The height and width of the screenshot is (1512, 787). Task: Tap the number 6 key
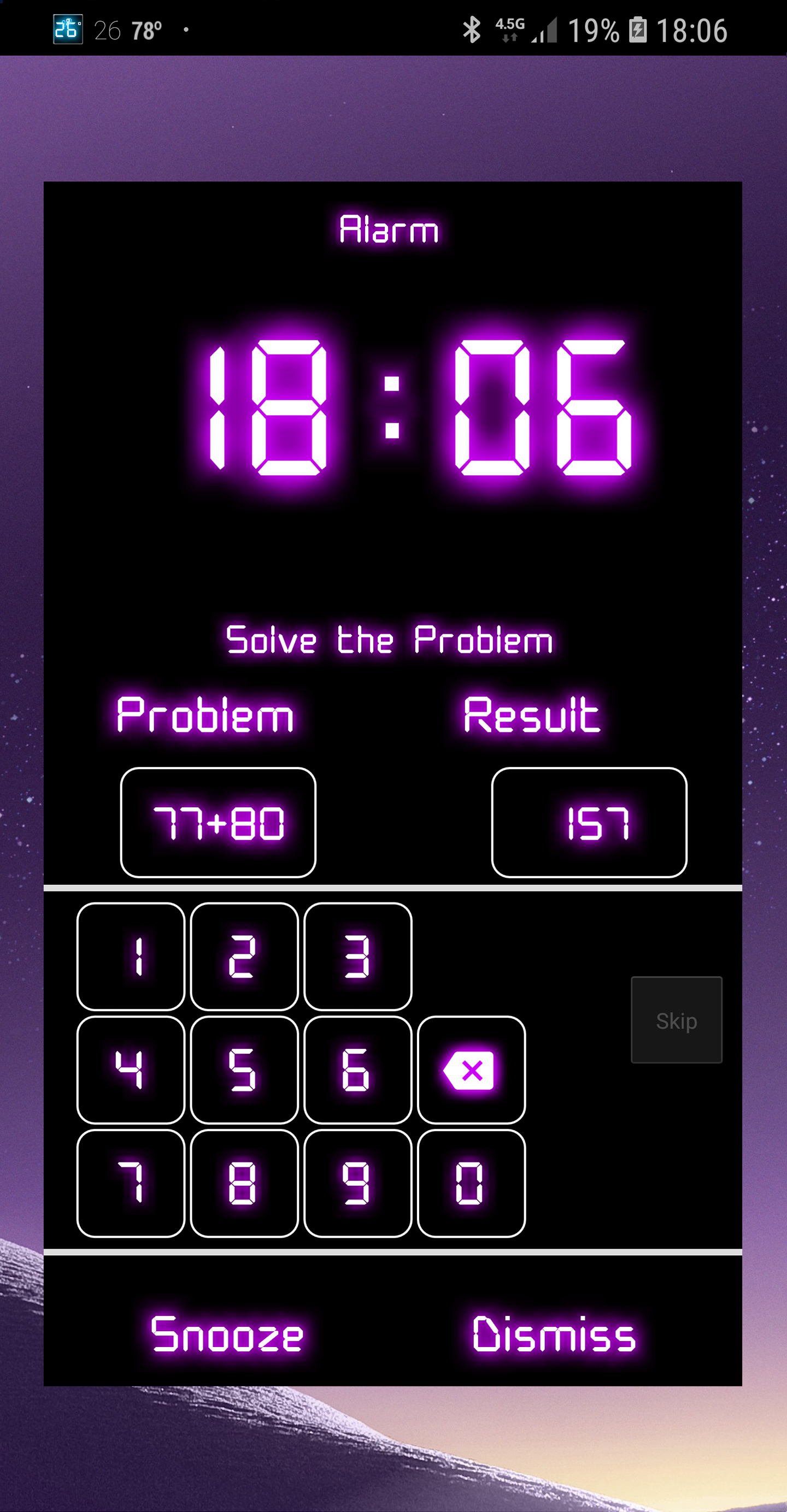pos(357,1070)
